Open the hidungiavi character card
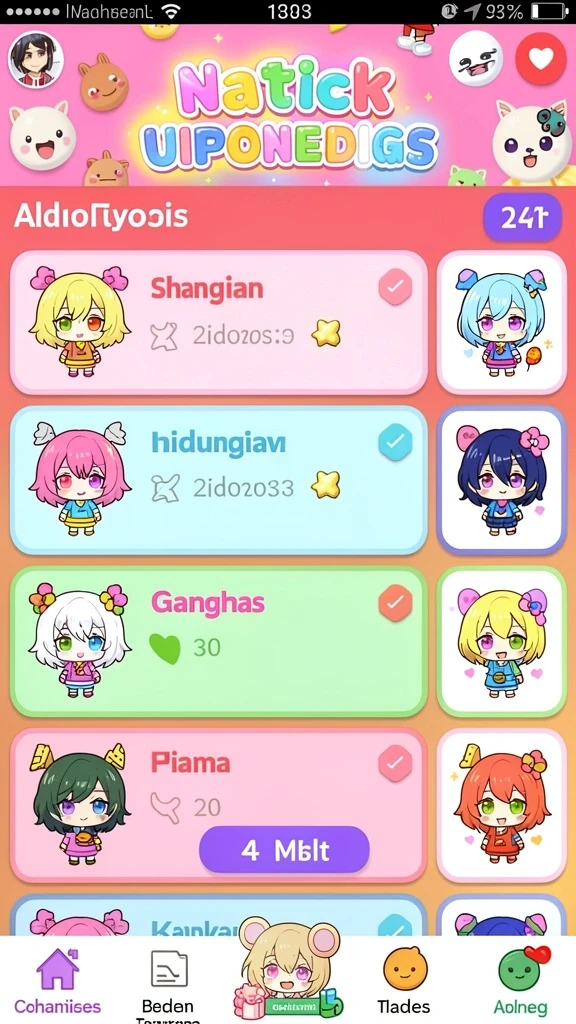This screenshot has height=1024, width=576. pos(219,480)
